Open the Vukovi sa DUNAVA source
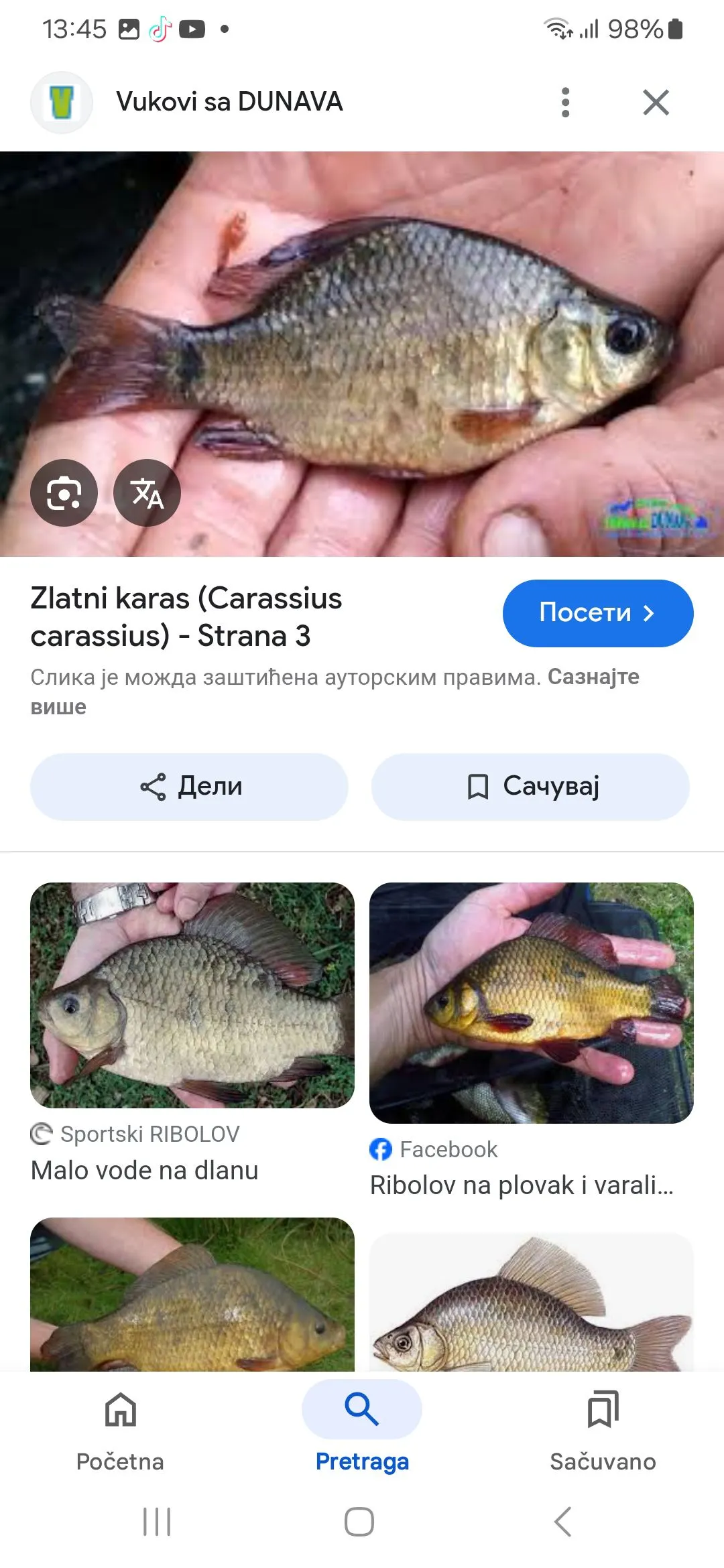The width and height of the screenshot is (724, 1568). coord(229,103)
